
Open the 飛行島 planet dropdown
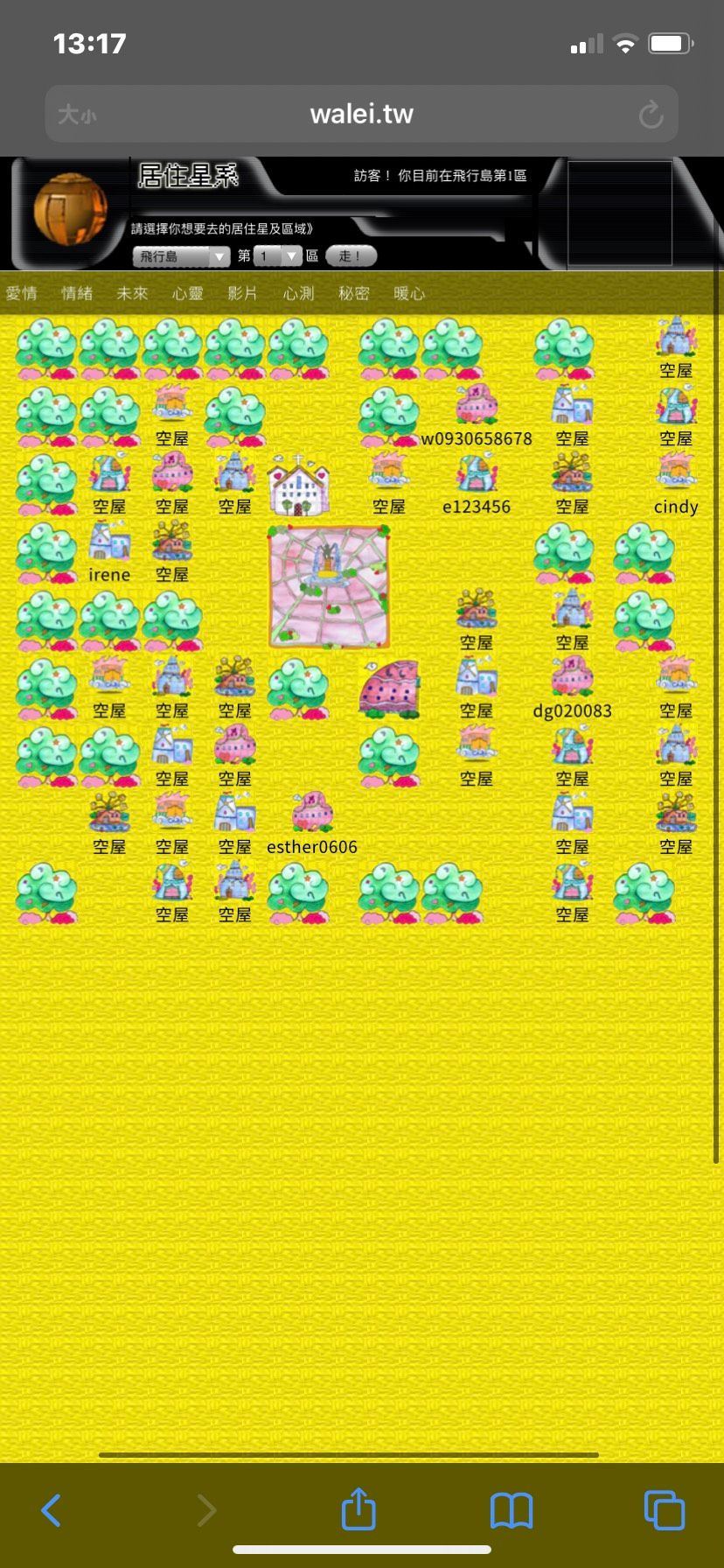[x=181, y=256]
